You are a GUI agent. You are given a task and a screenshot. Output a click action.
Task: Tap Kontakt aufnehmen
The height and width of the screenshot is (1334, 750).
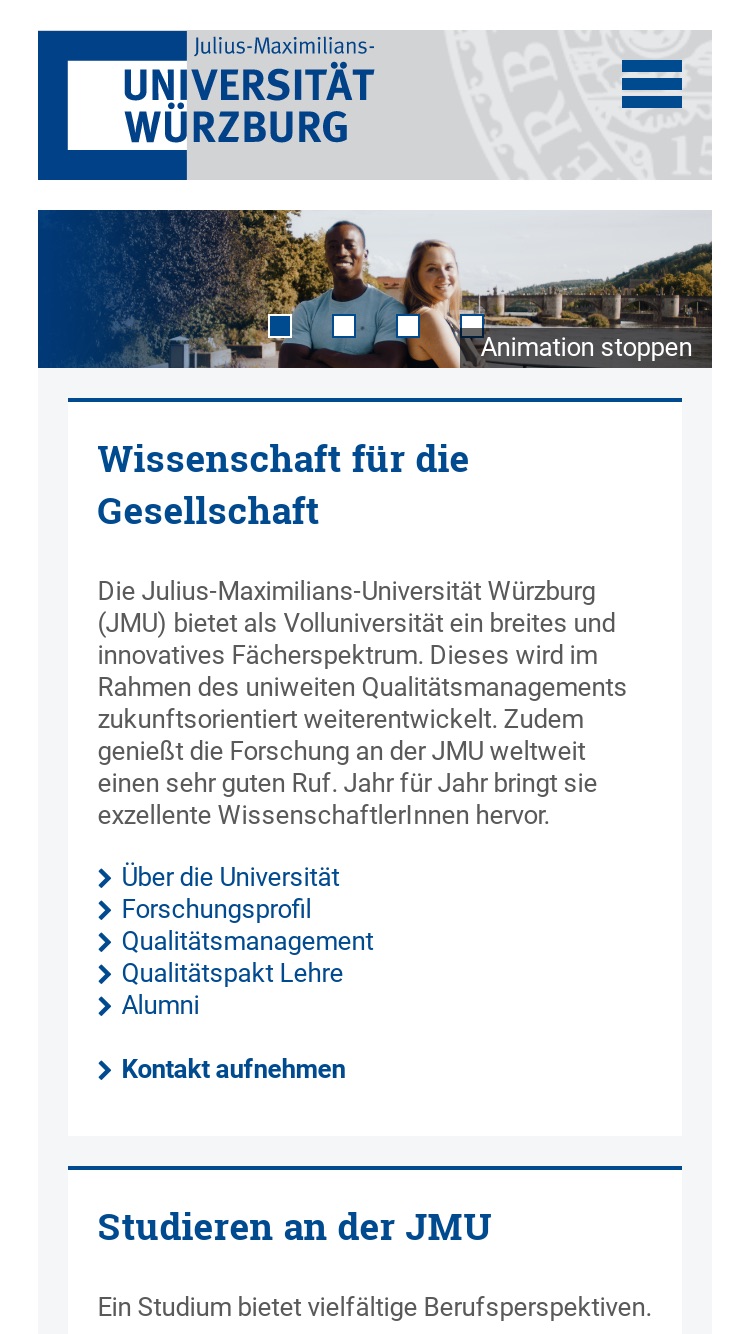(x=233, y=1069)
